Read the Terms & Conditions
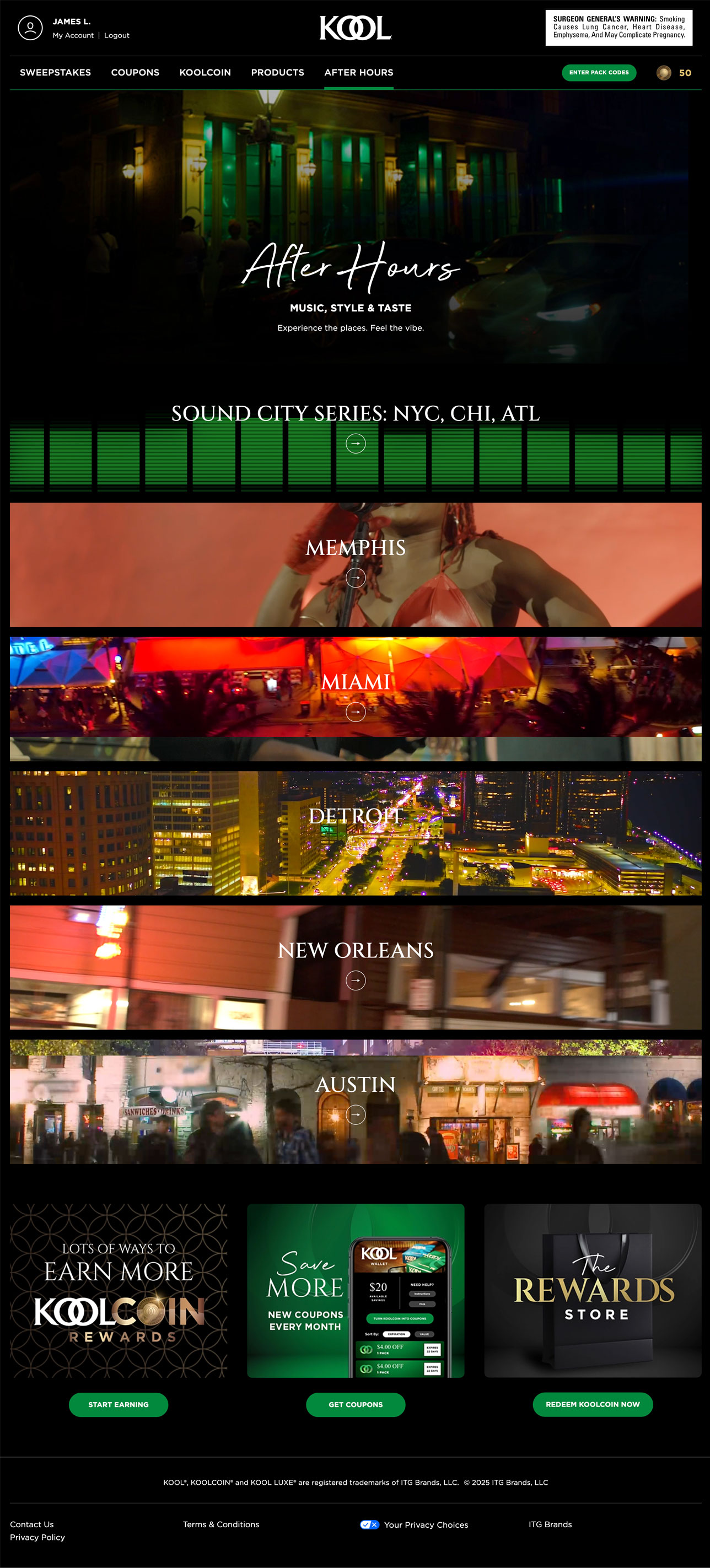Viewport: 710px width, 1568px height. click(221, 1524)
